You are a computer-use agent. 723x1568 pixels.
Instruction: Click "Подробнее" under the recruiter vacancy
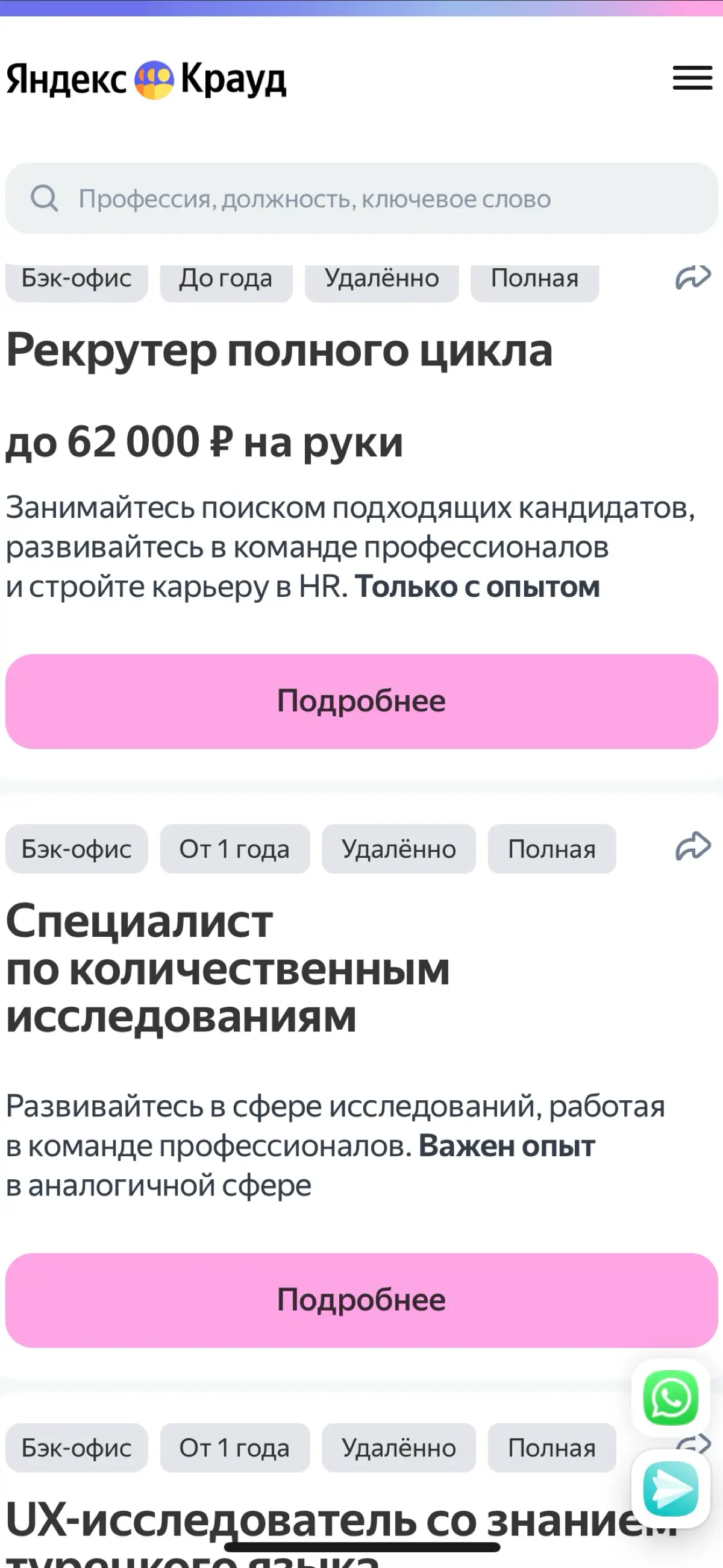tap(361, 701)
